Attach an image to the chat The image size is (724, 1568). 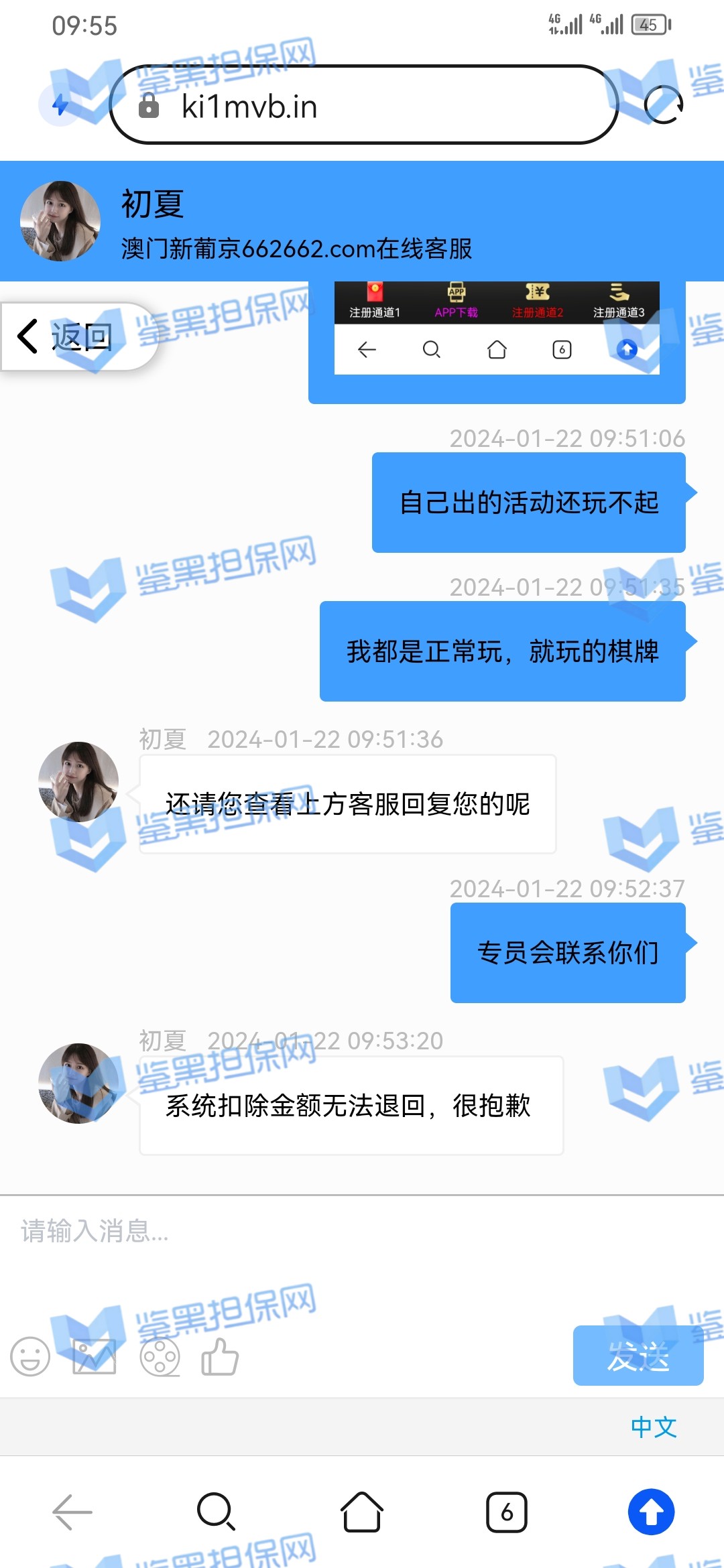95,1357
